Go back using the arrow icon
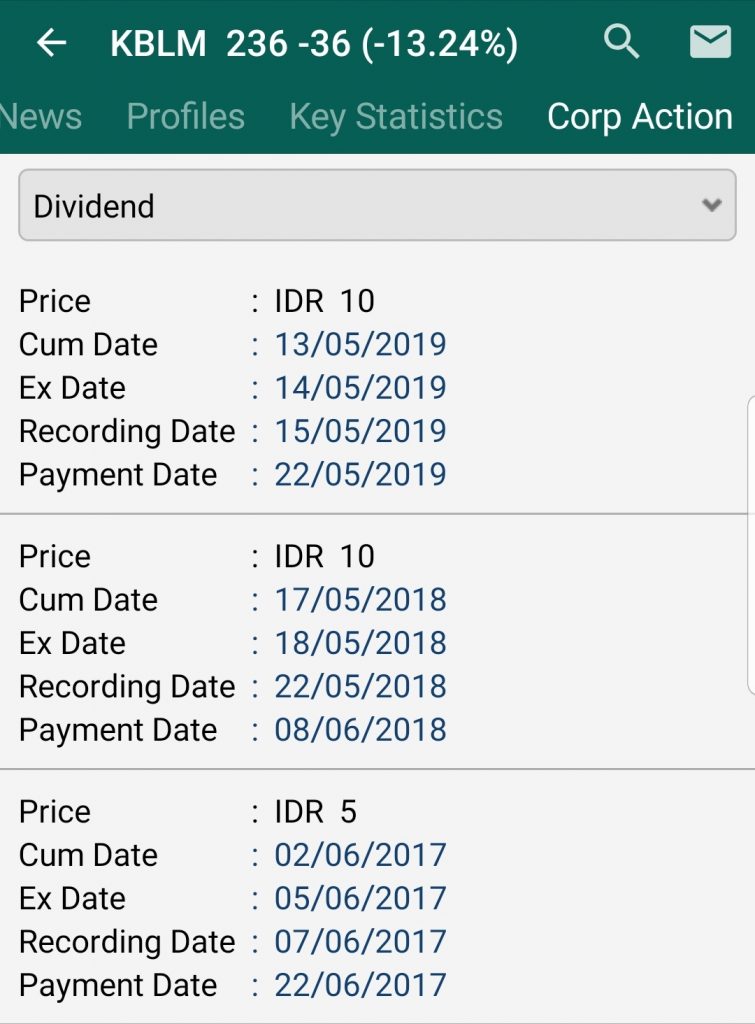 click(x=51, y=43)
